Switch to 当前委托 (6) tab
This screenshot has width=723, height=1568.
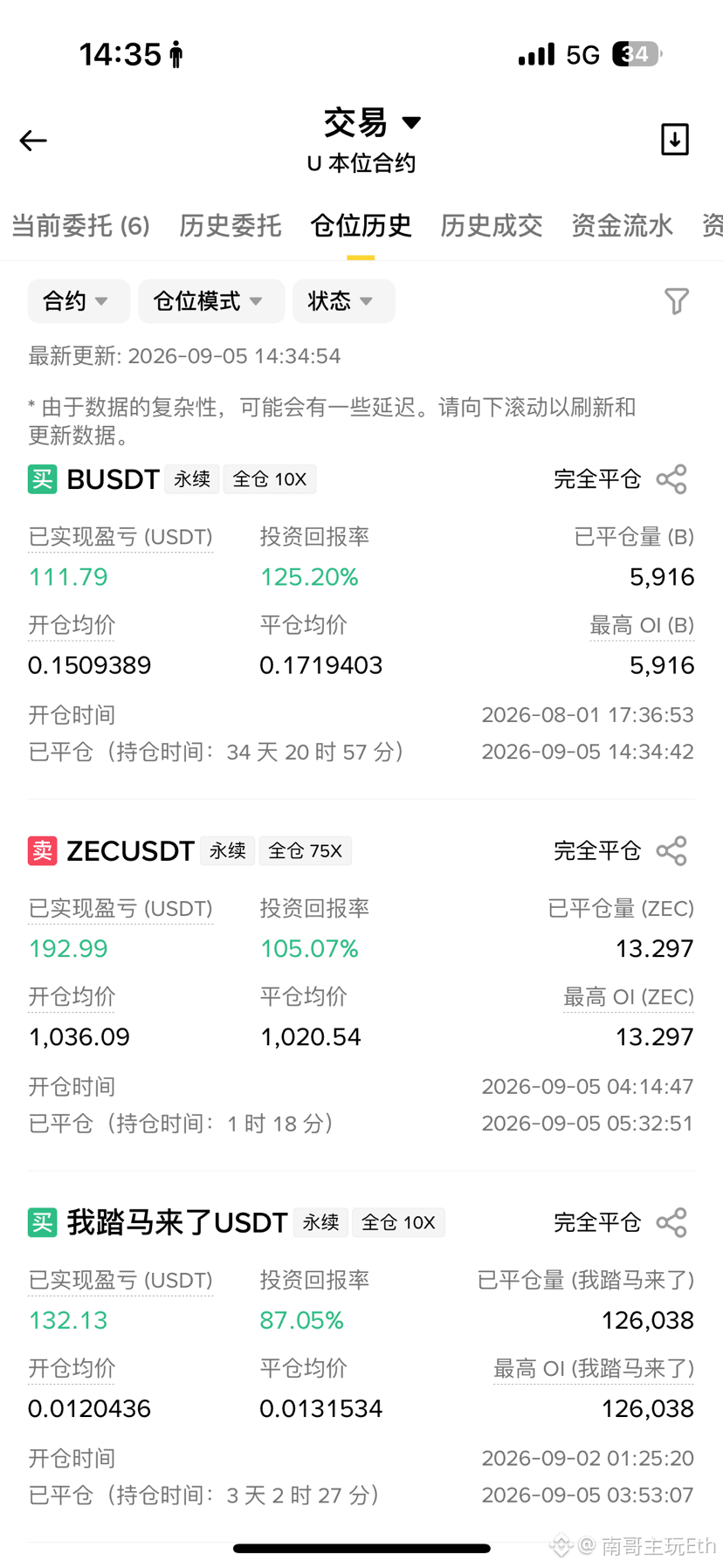coord(80,225)
